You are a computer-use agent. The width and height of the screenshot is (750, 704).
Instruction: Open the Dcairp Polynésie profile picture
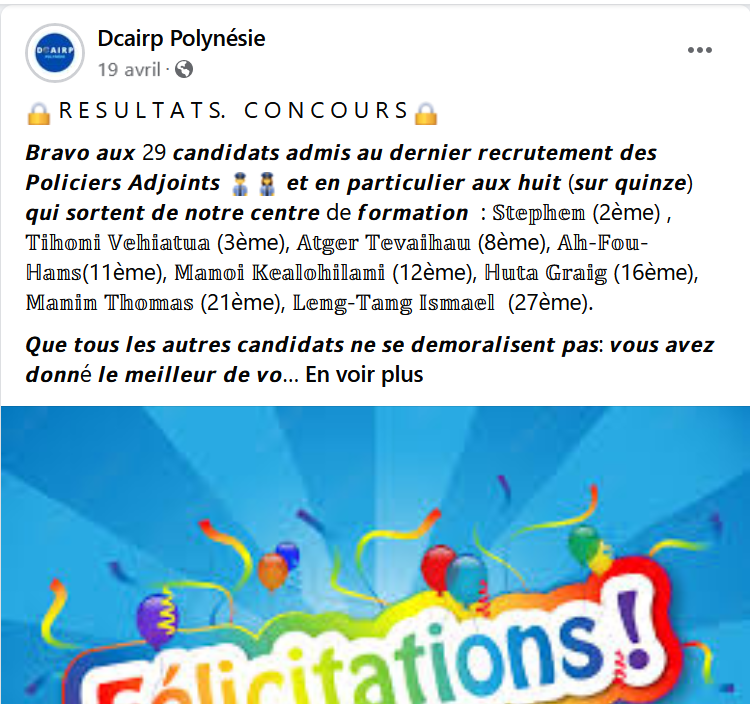[x=53, y=53]
